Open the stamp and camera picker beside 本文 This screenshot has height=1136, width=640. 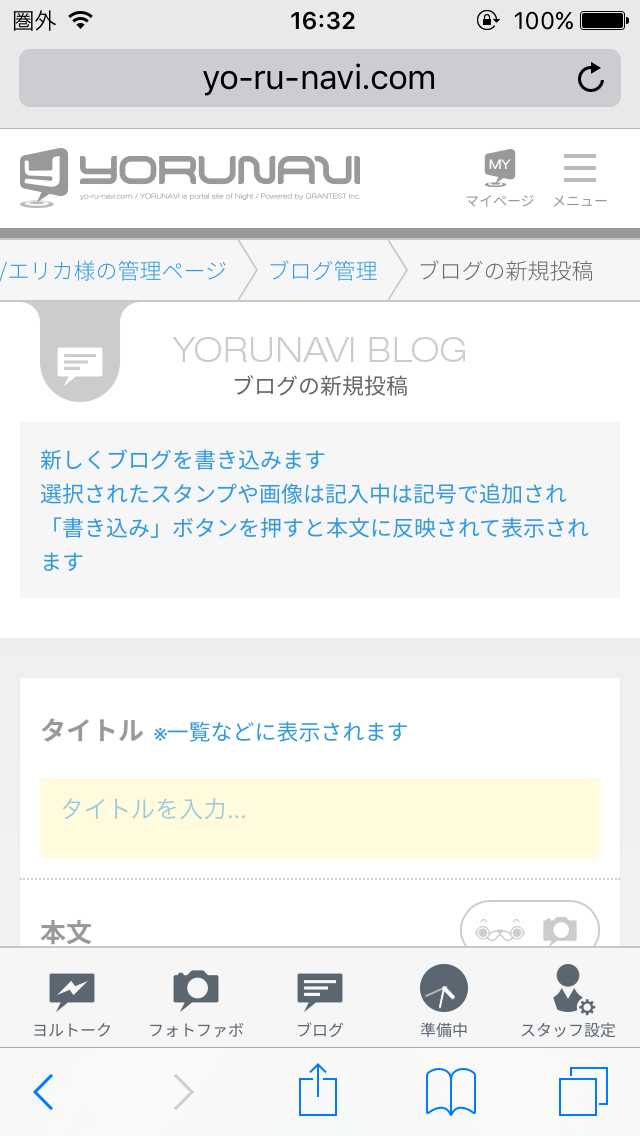(530, 927)
